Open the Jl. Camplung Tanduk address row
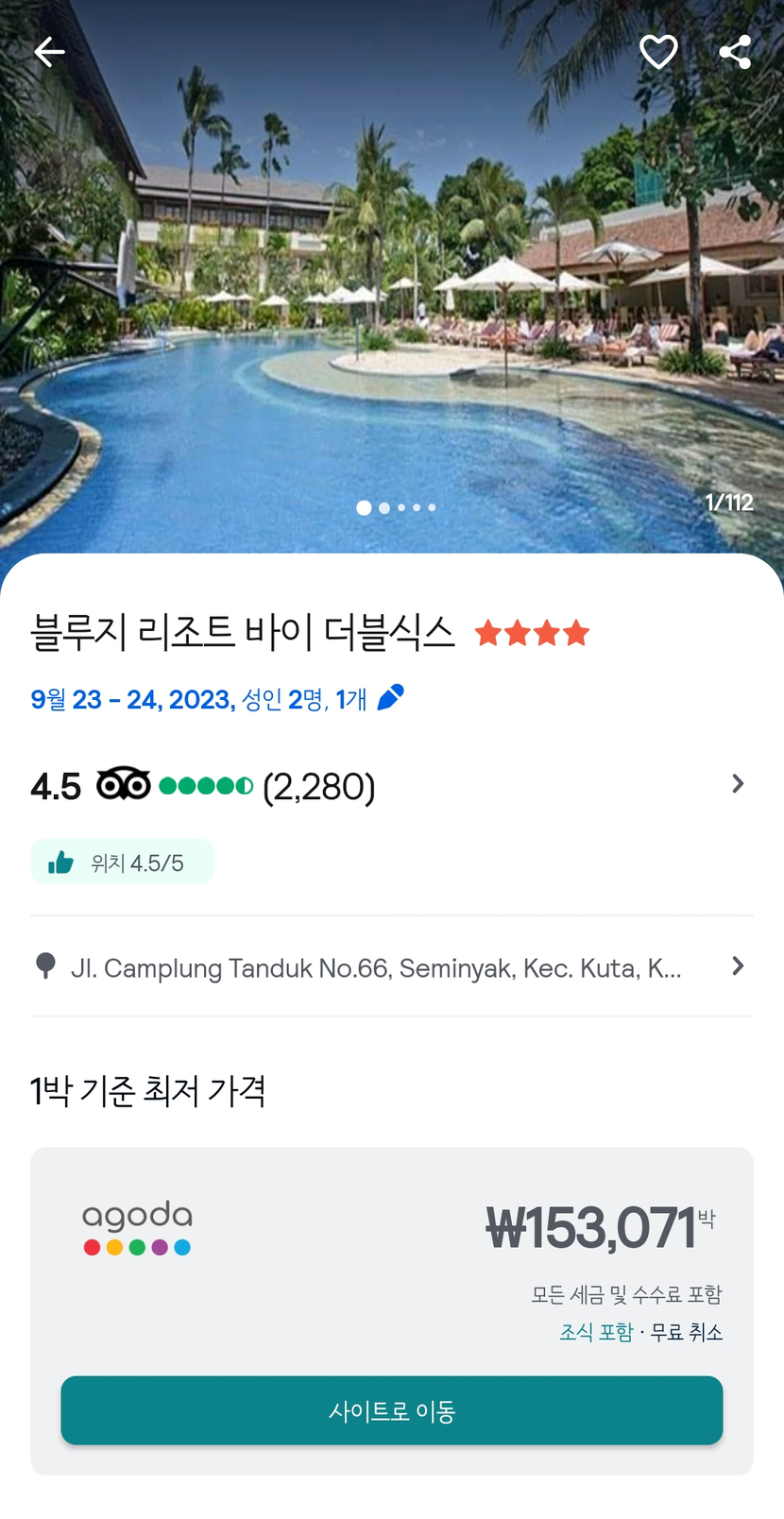 pyautogui.click(x=391, y=966)
